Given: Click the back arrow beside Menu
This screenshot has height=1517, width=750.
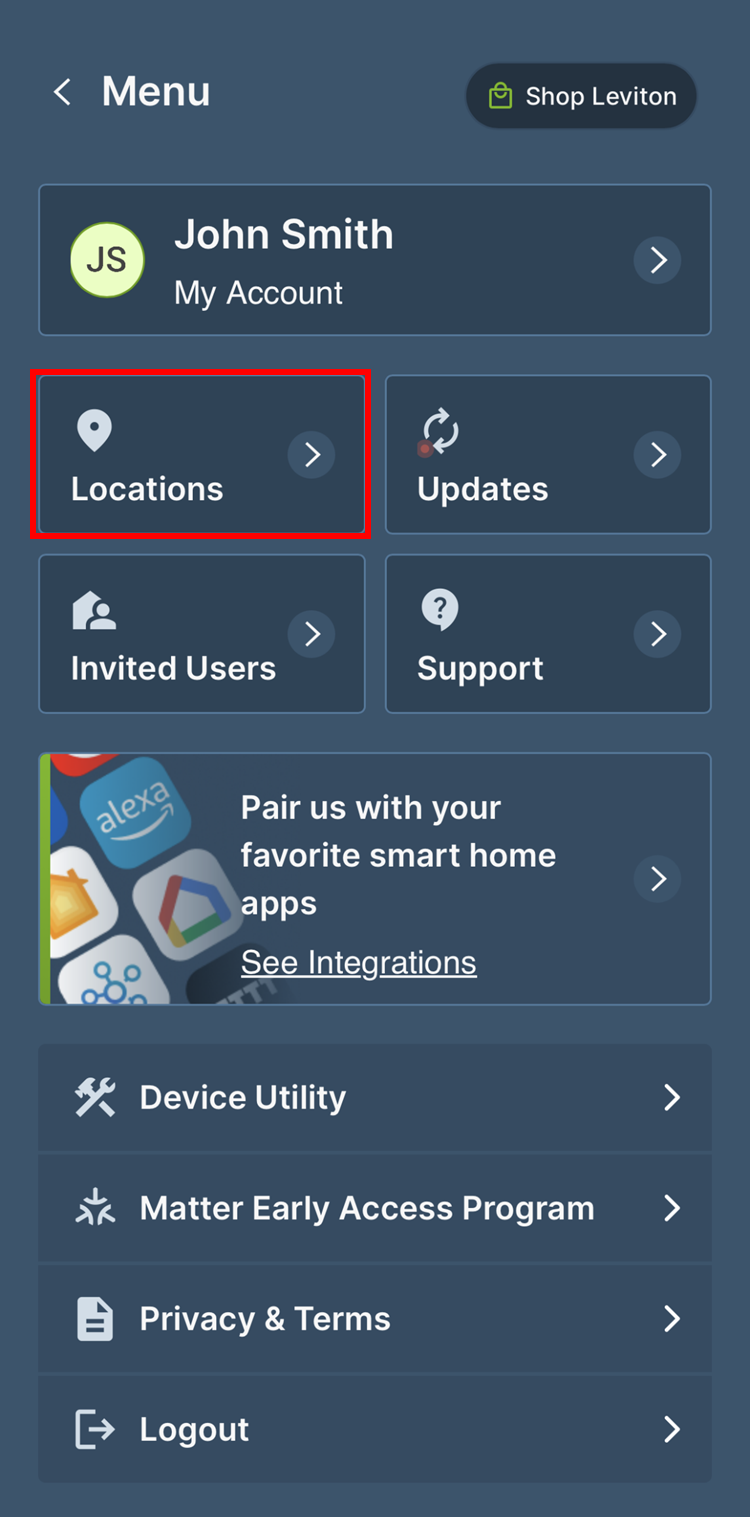Looking at the screenshot, I should point(61,91).
